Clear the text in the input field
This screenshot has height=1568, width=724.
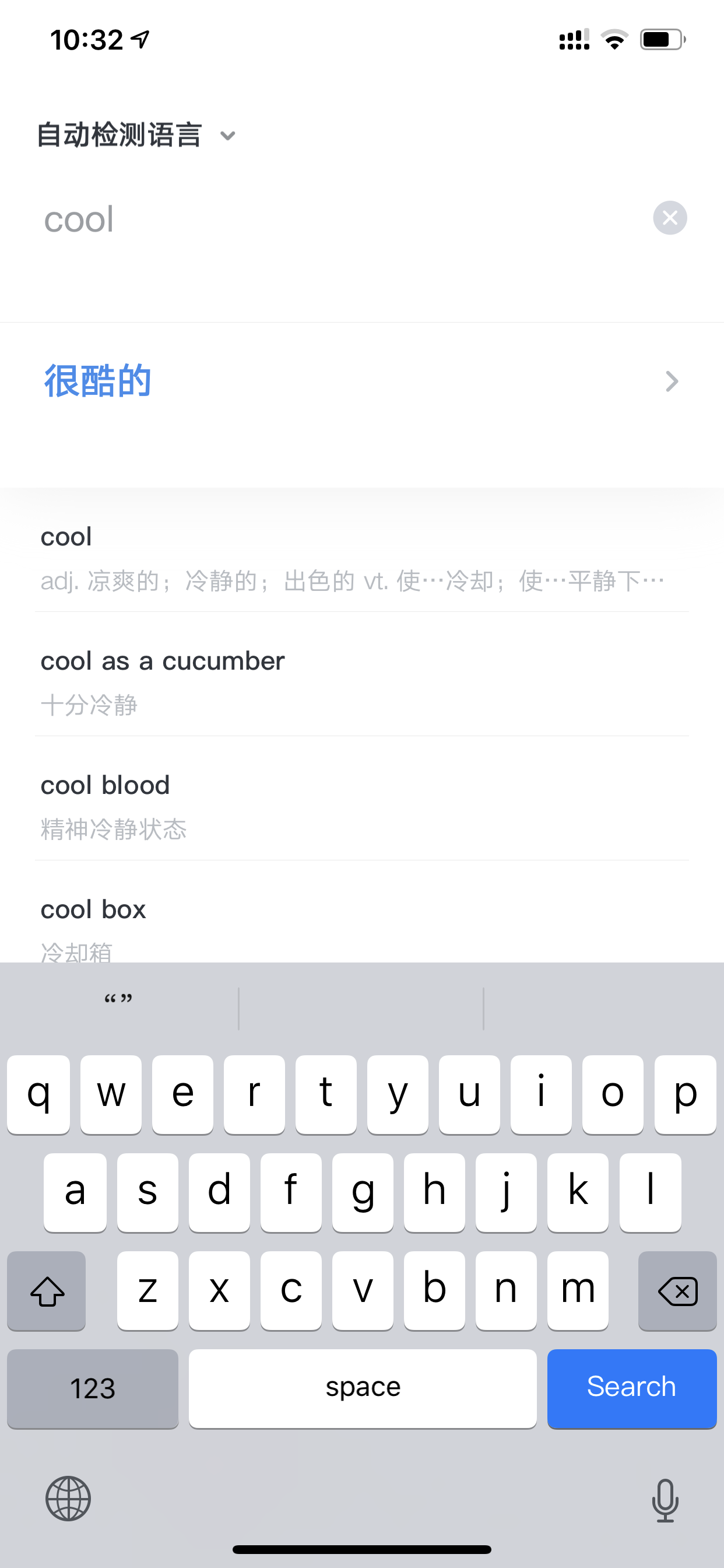(x=670, y=218)
